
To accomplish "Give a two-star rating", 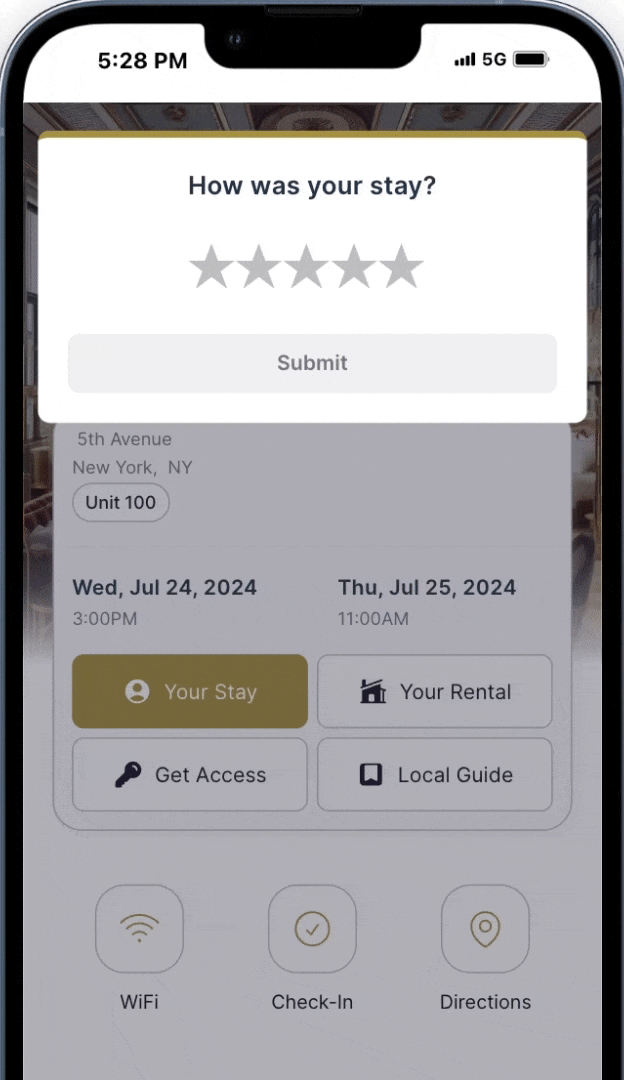I will coord(259,267).
